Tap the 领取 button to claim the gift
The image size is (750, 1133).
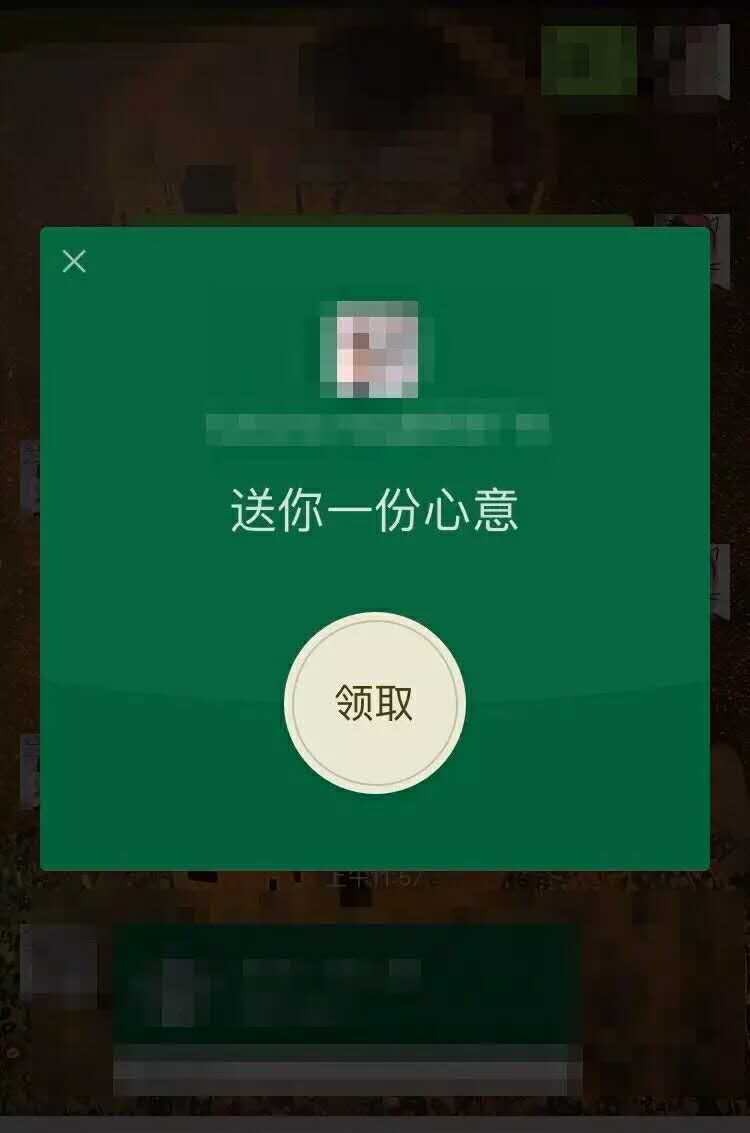374,703
